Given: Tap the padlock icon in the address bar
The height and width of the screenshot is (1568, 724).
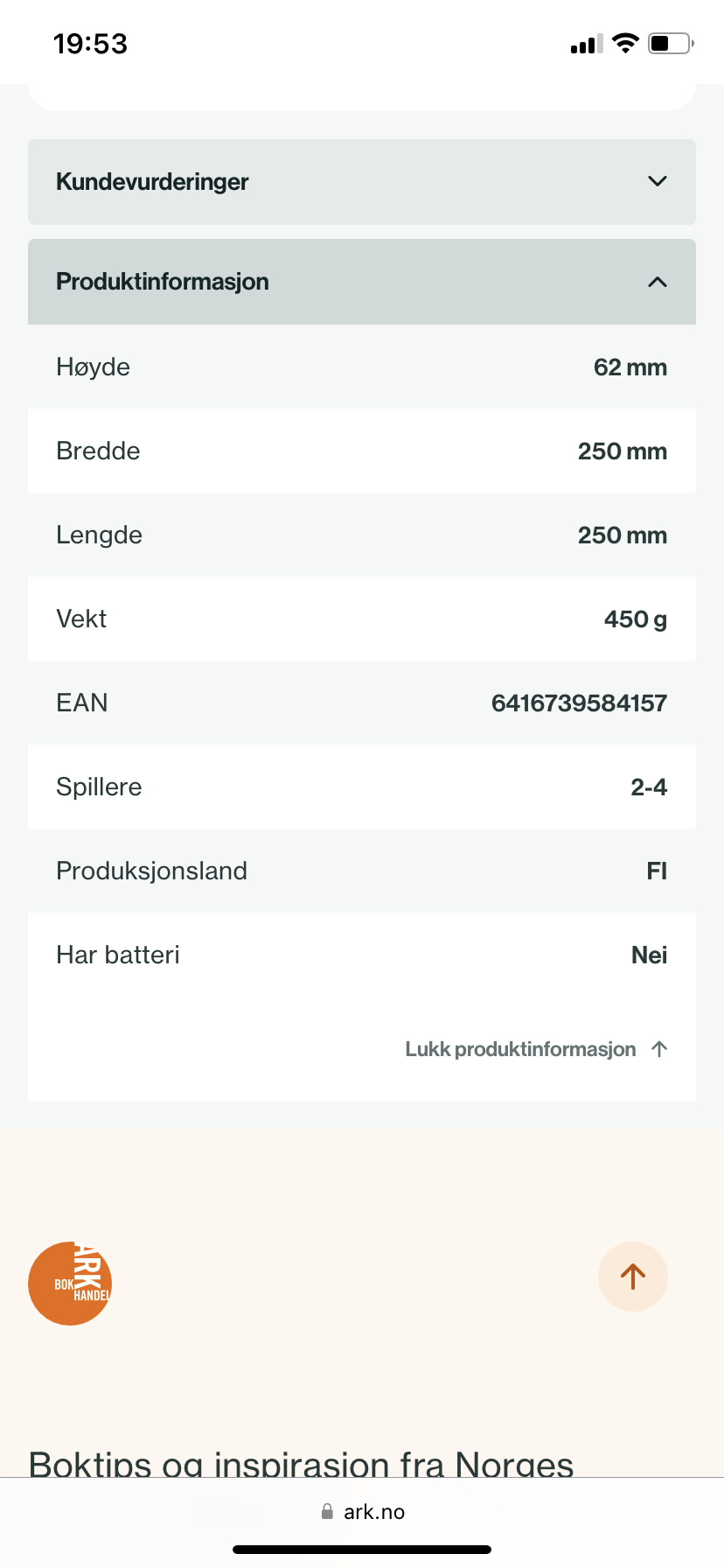Looking at the screenshot, I should click(327, 1510).
